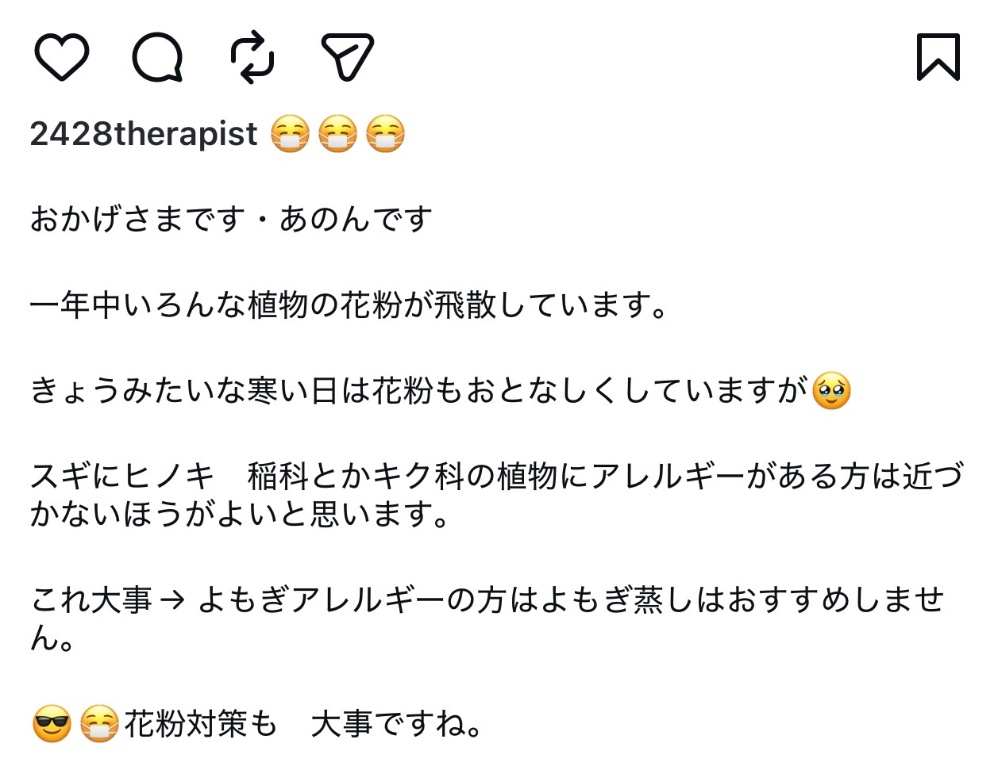Open the comments on this post

pyautogui.click(x=158, y=57)
